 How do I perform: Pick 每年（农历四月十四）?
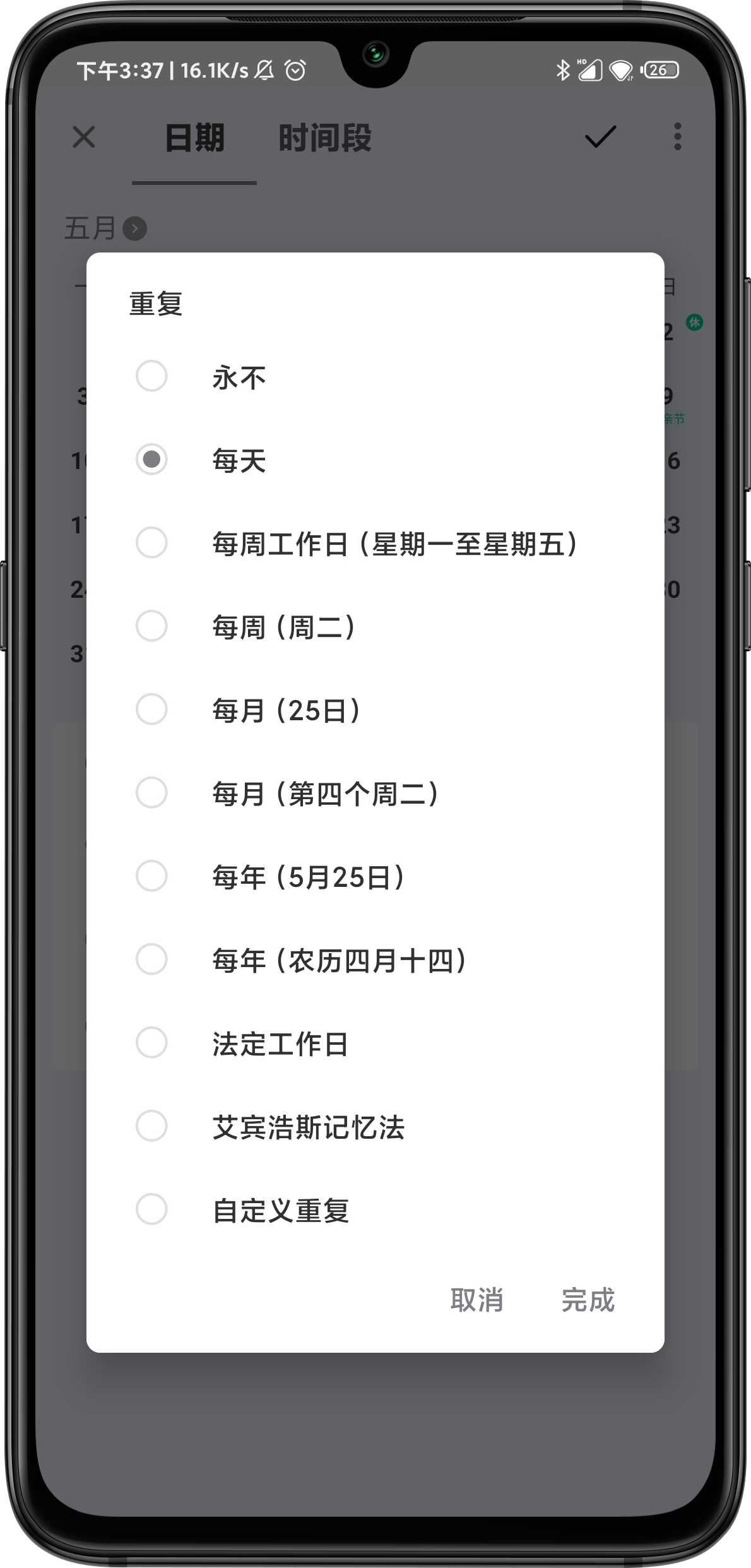click(151, 959)
